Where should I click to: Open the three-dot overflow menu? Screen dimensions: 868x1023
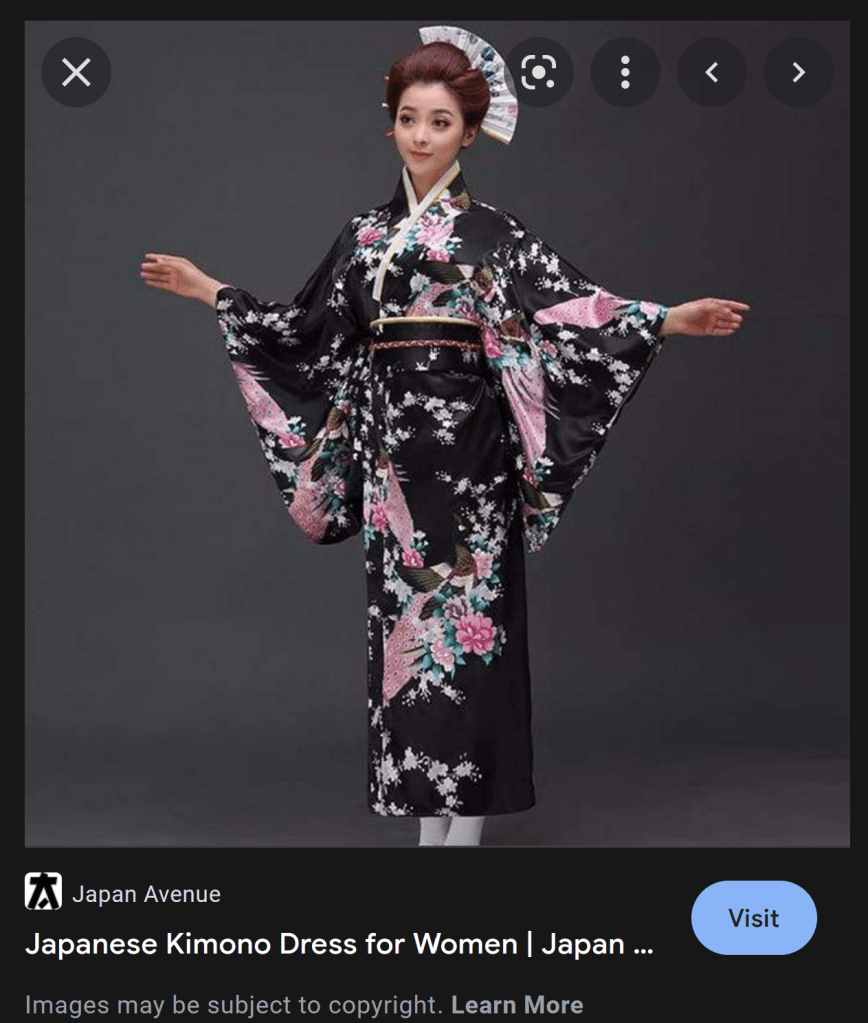[x=625, y=72]
